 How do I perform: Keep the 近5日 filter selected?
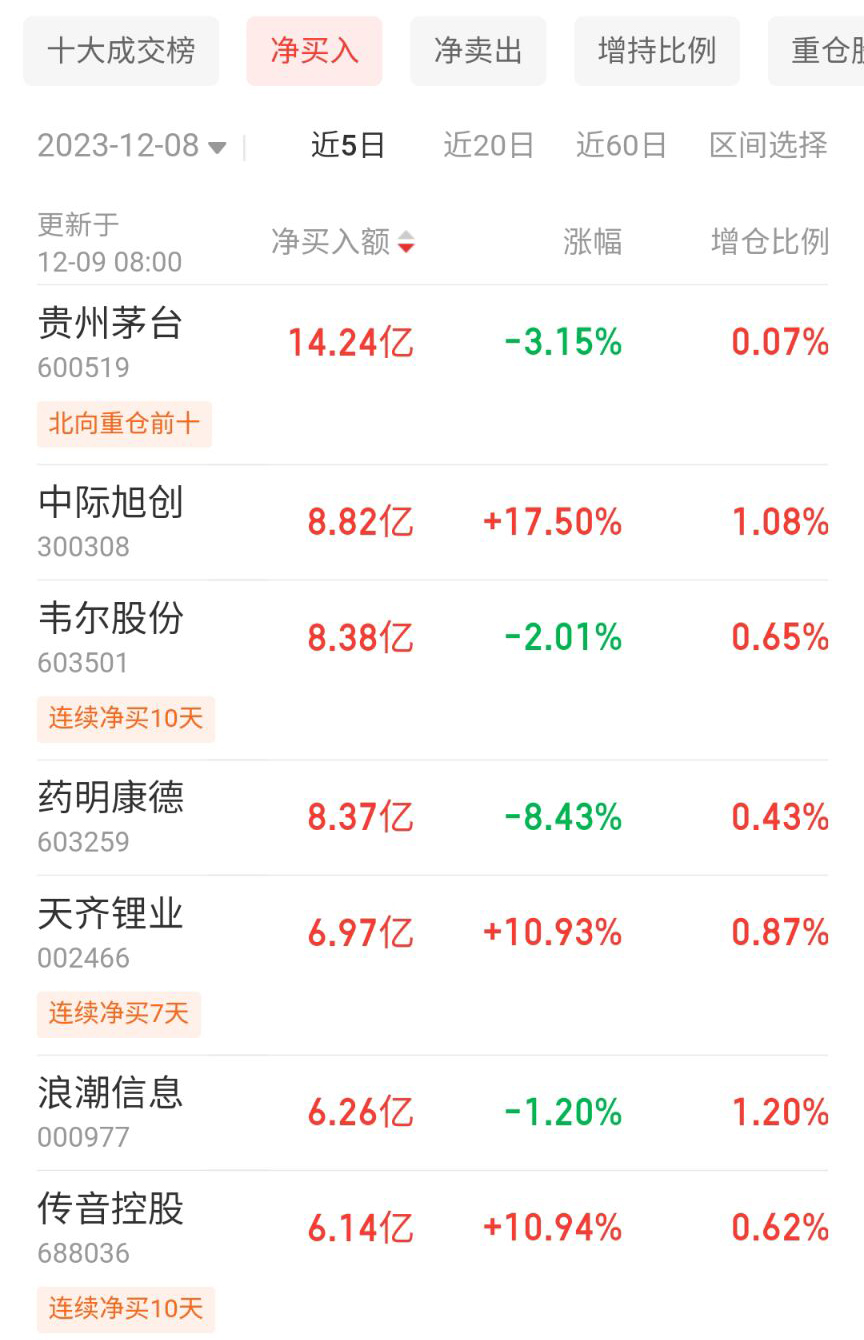pyautogui.click(x=348, y=145)
